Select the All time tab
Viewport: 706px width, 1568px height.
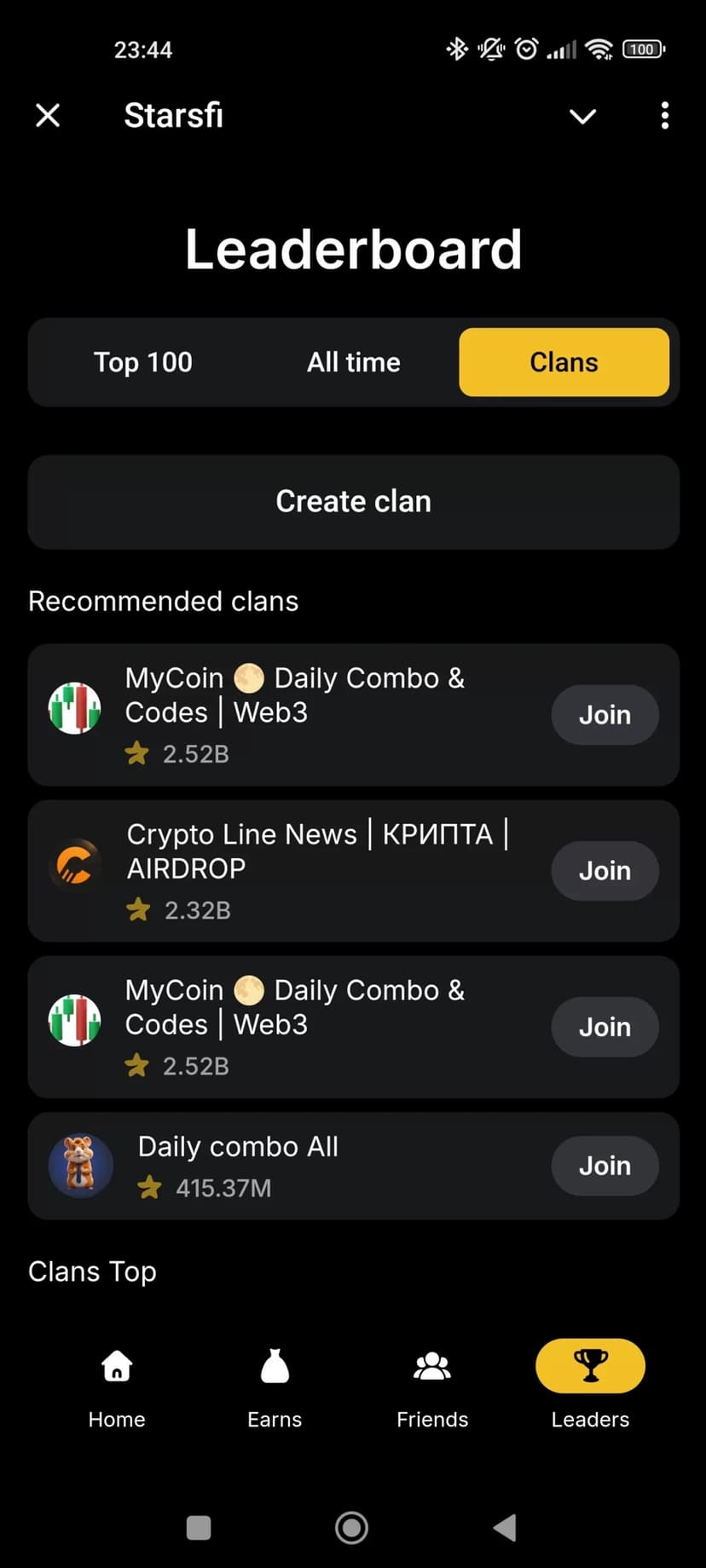(353, 362)
